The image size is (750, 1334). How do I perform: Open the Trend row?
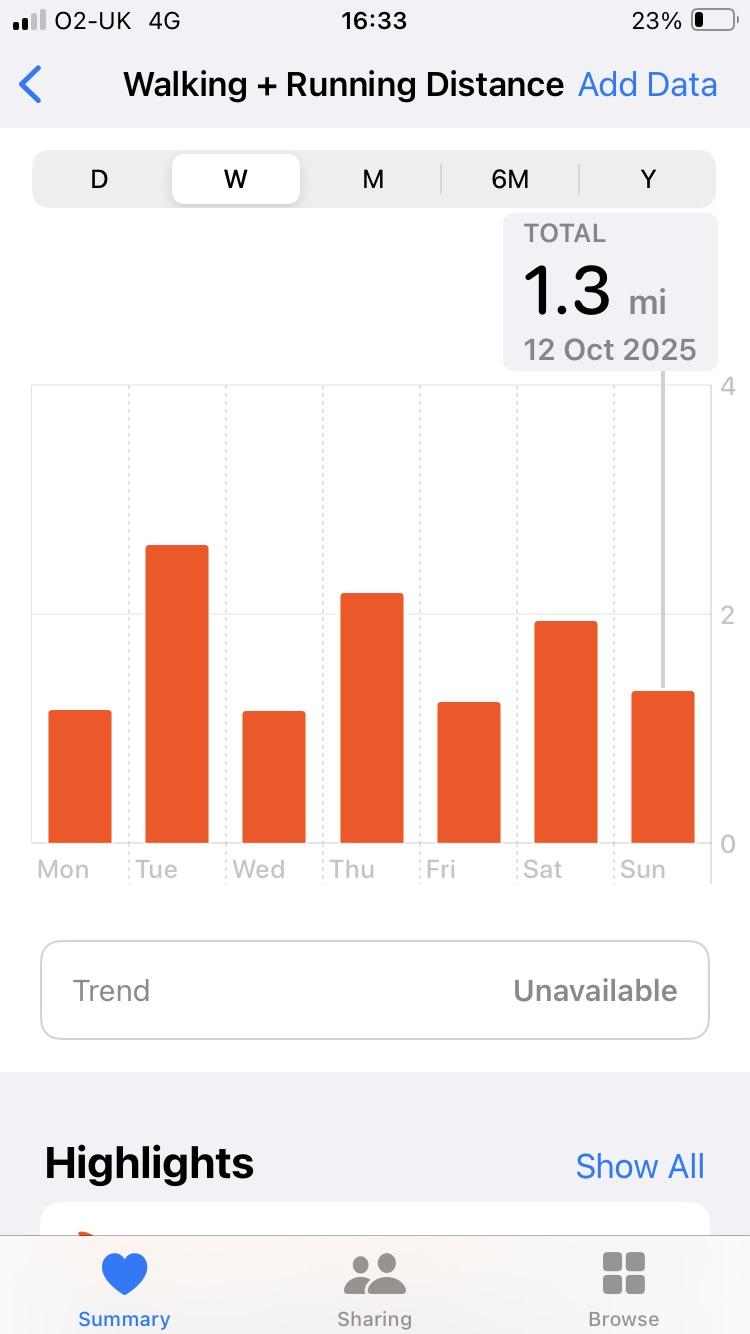[x=375, y=990]
